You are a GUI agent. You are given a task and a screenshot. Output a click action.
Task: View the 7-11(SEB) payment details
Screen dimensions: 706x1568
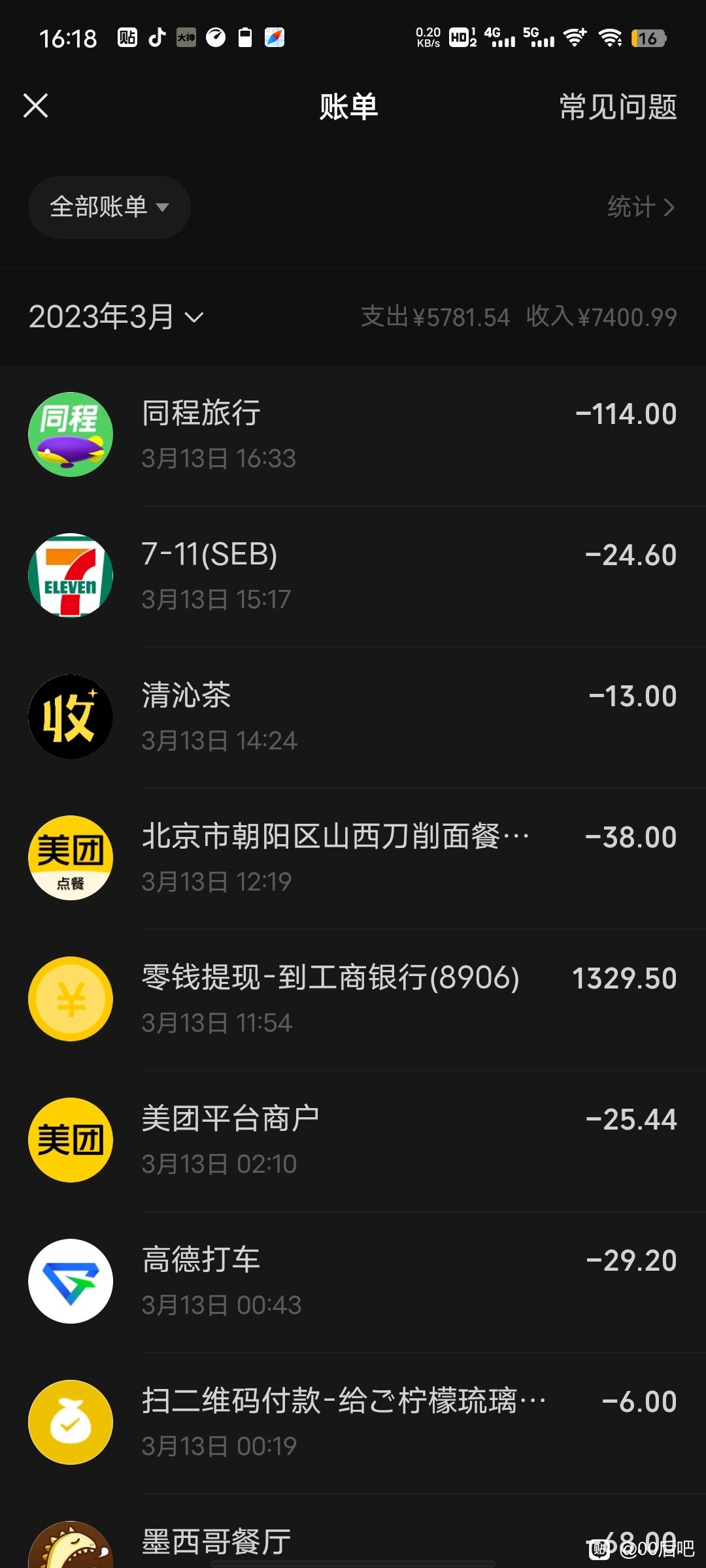[x=353, y=576]
